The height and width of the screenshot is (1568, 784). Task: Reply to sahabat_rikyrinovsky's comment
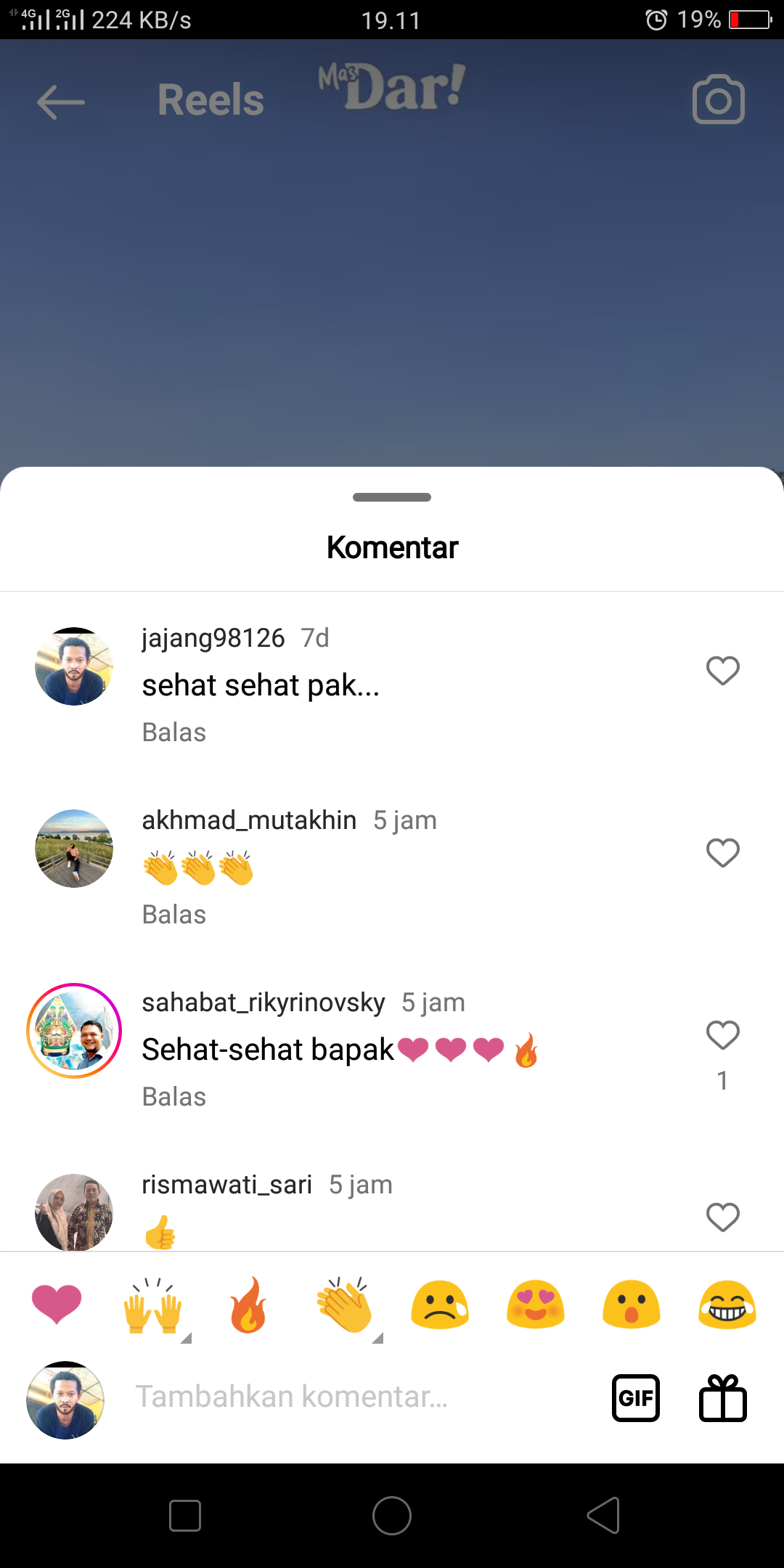coord(174,1097)
